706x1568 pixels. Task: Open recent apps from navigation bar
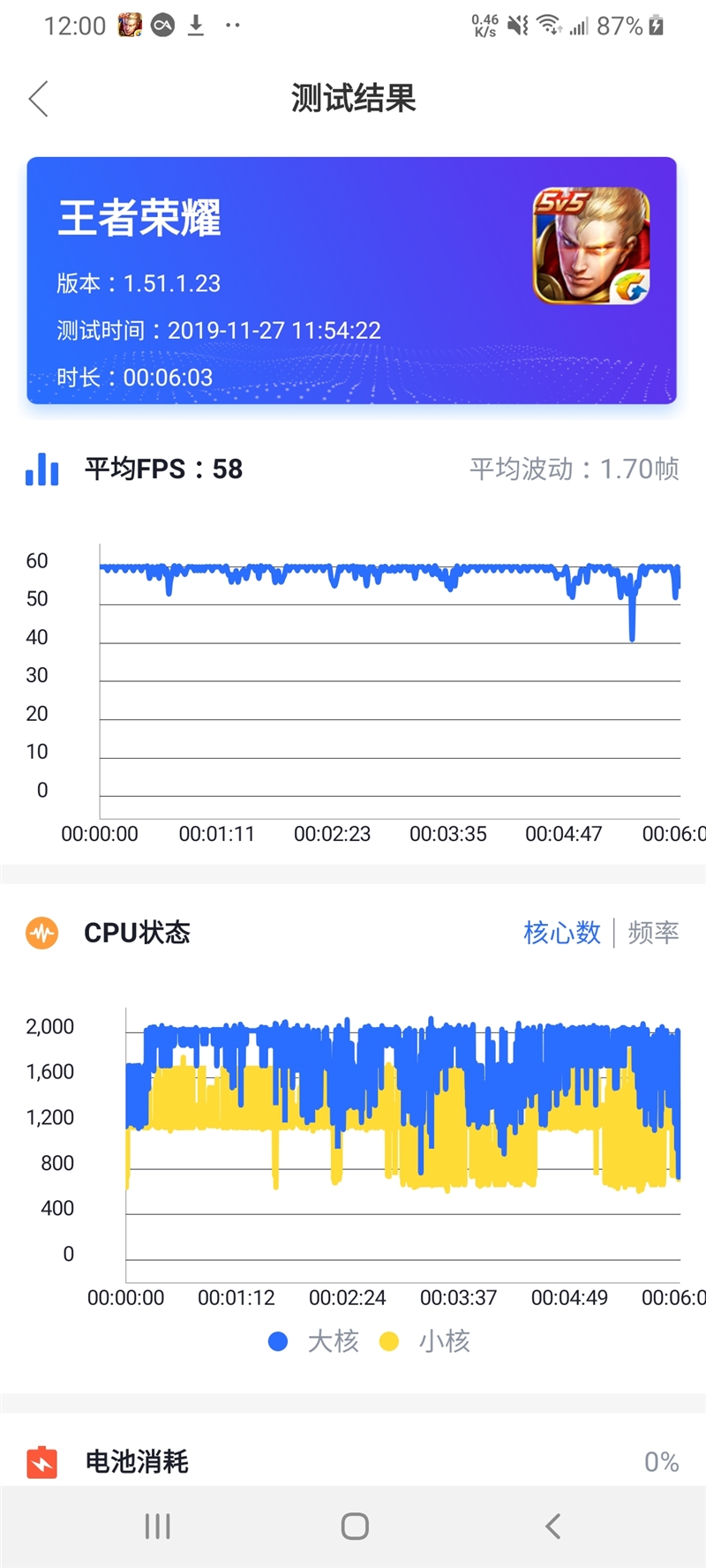click(157, 1527)
